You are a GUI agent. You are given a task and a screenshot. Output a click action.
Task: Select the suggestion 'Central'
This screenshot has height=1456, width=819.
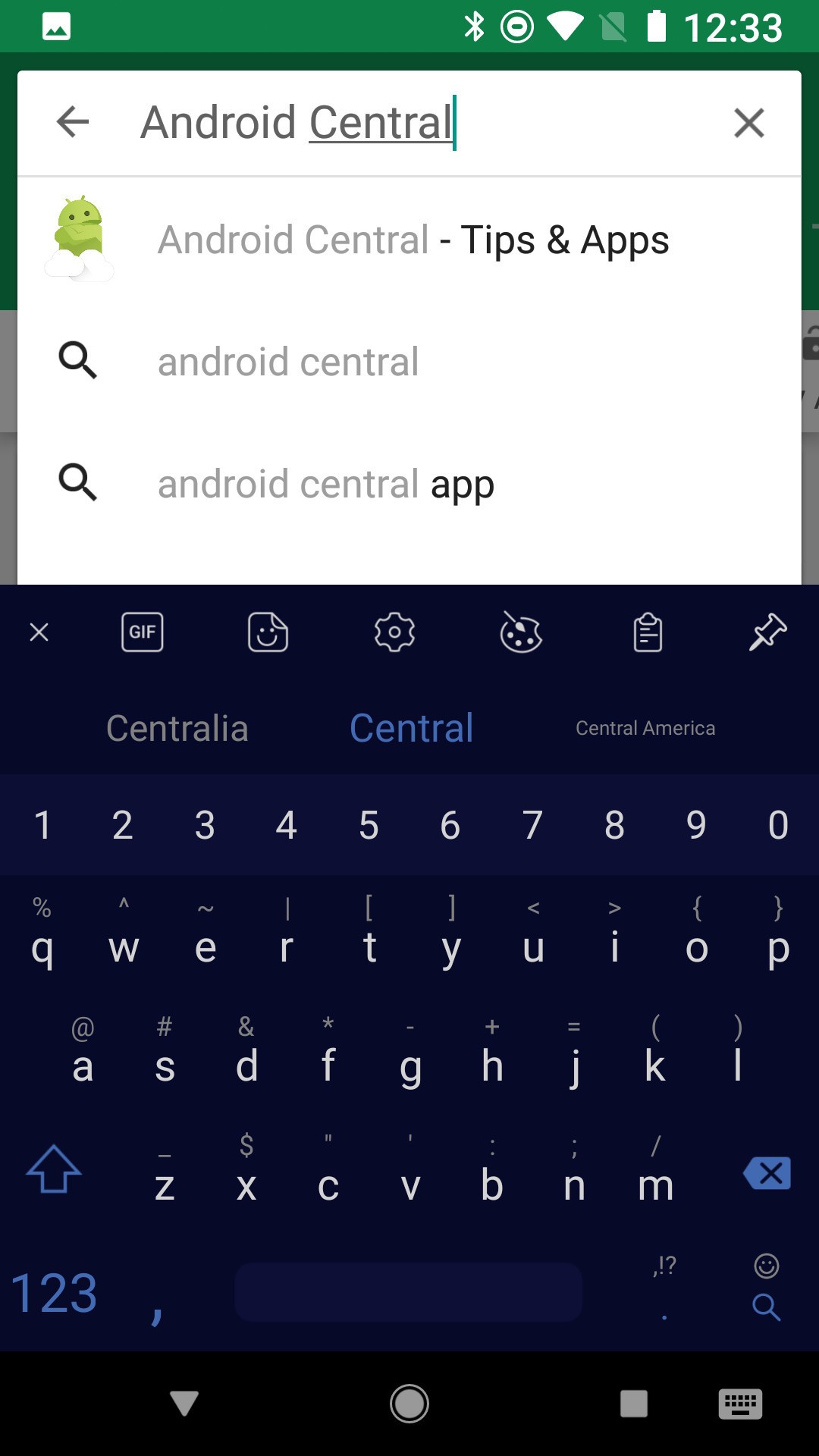pyautogui.click(x=410, y=726)
